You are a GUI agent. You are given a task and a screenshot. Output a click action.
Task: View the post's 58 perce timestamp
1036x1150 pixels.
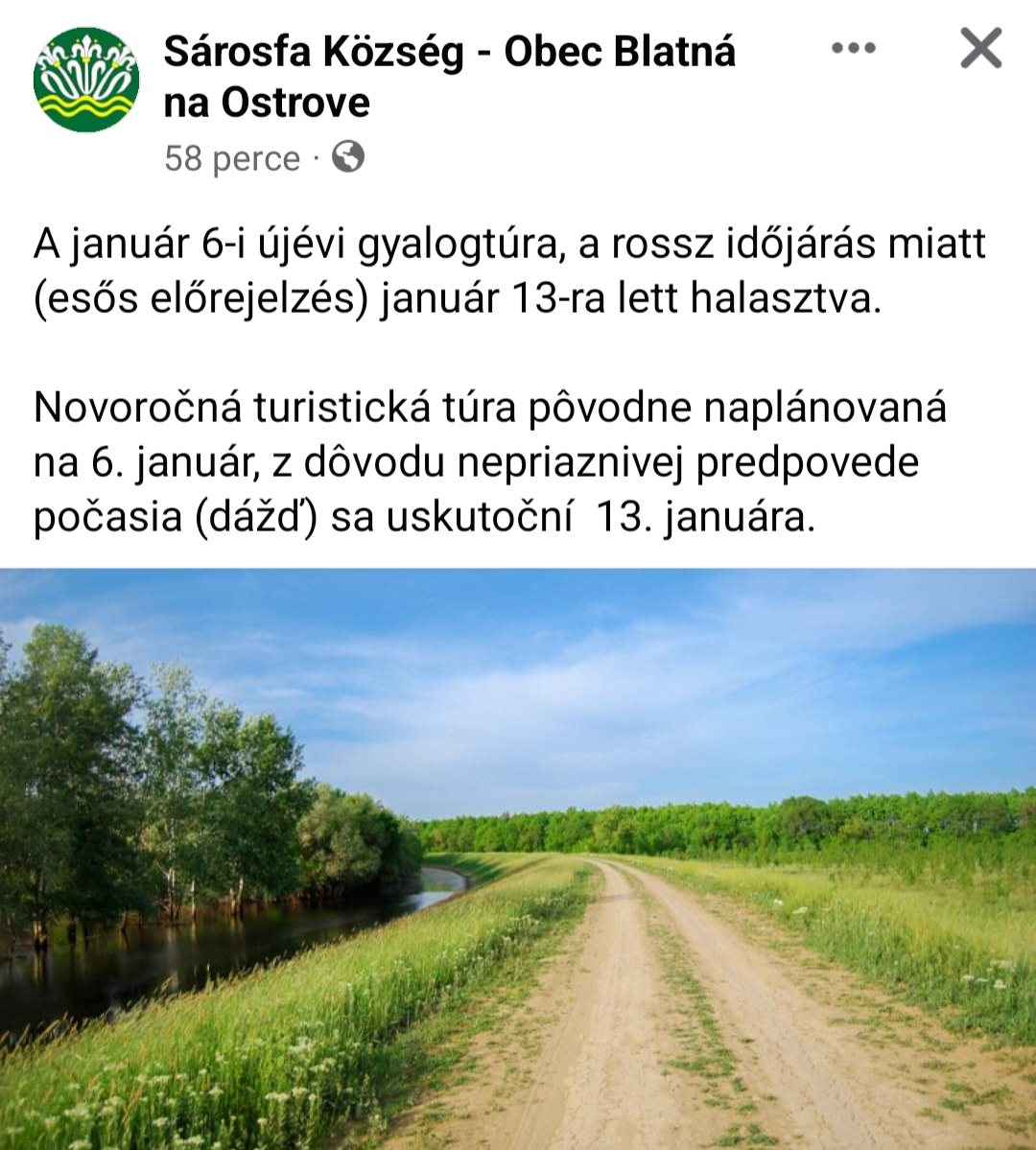(232, 158)
